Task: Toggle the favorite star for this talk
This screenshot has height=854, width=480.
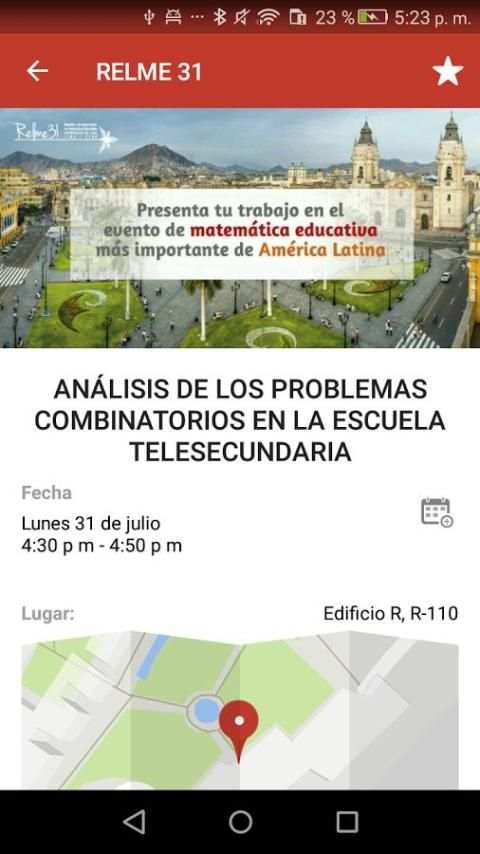Action: [x=447, y=71]
